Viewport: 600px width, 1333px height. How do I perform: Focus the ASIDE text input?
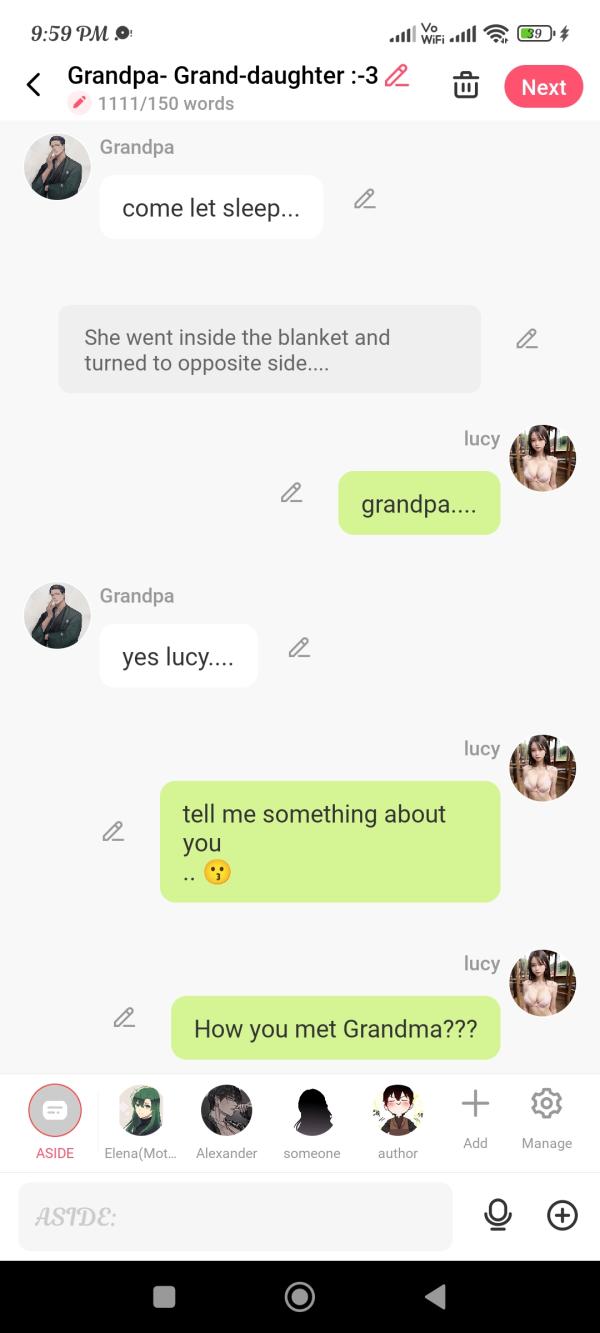pyautogui.click(x=235, y=1216)
